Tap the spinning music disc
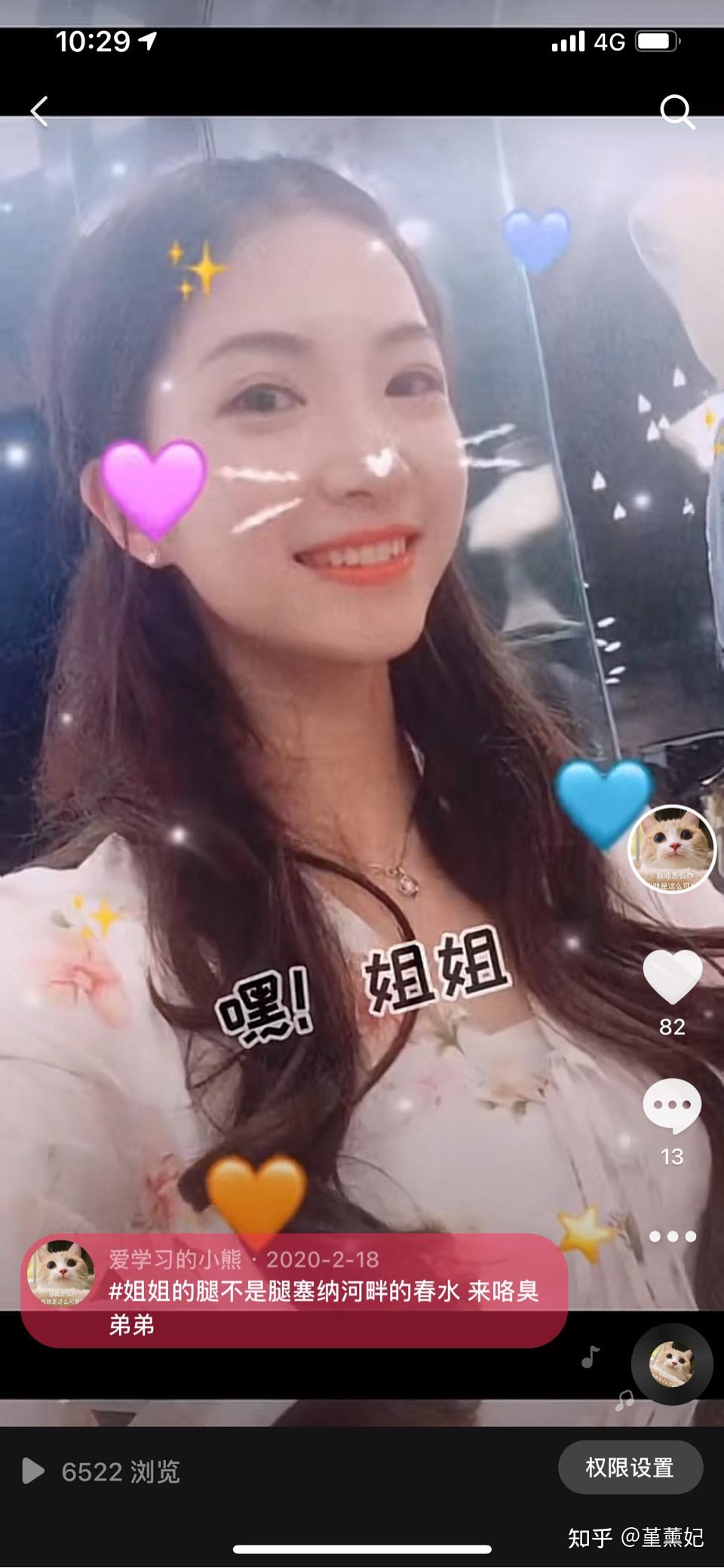Viewport: 724px width, 1568px height. coord(672,1364)
